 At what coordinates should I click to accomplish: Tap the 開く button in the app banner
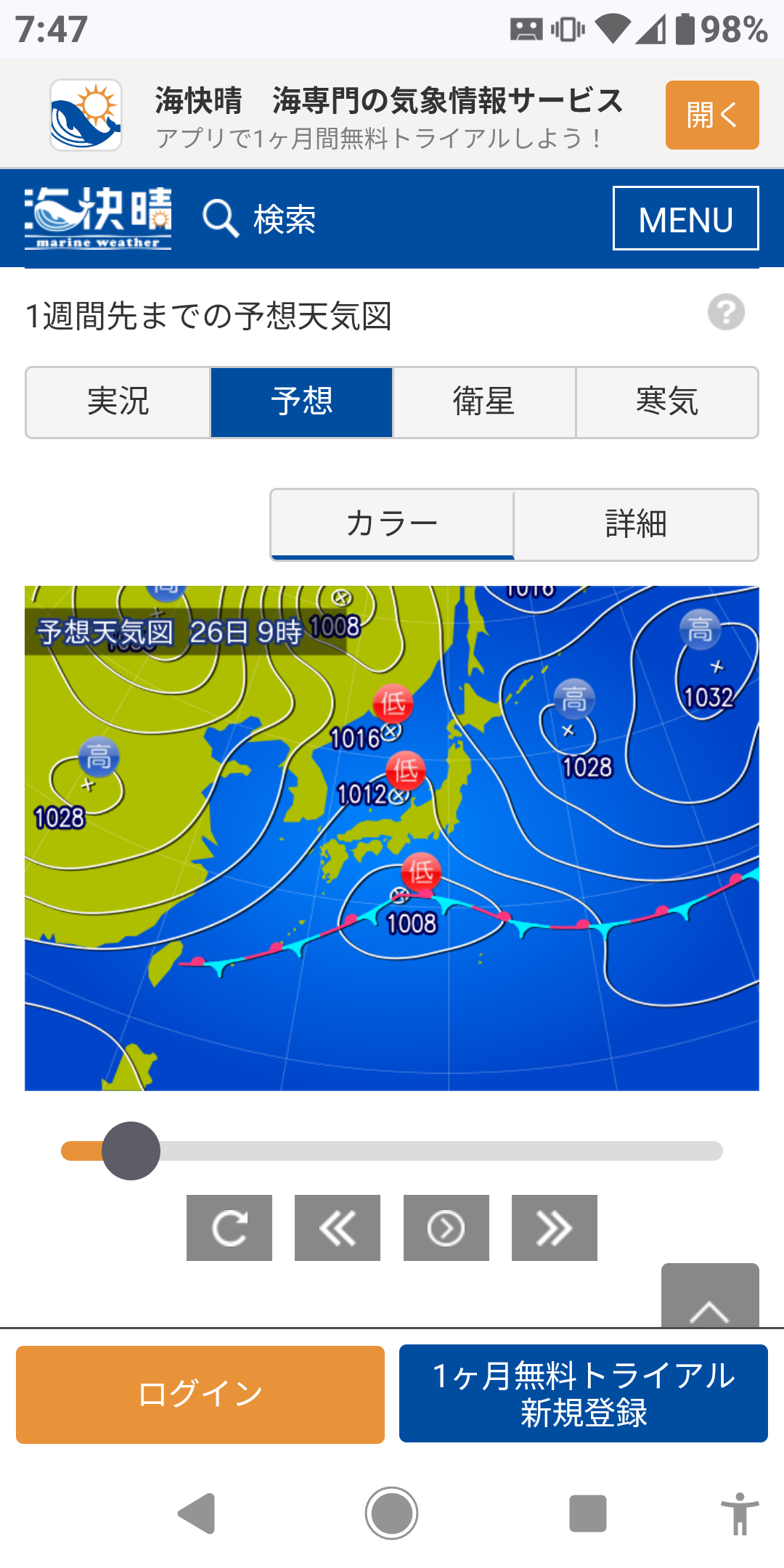click(x=711, y=115)
